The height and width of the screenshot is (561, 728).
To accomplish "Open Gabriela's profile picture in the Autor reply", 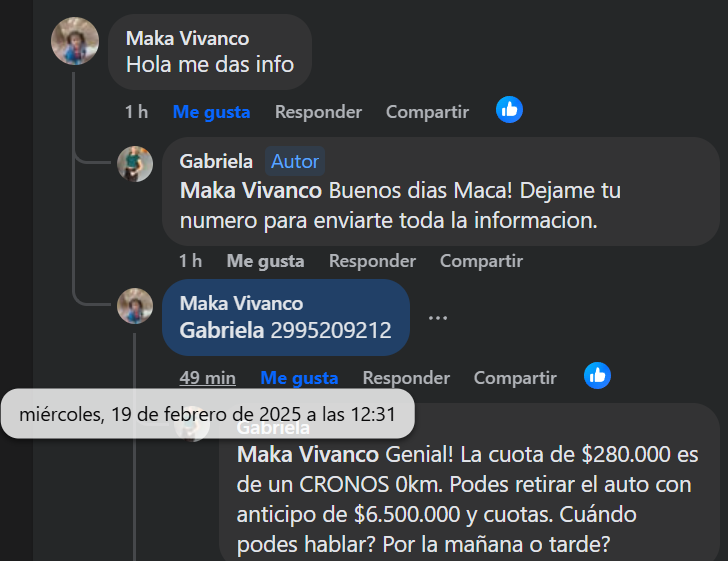I will (x=135, y=163).
